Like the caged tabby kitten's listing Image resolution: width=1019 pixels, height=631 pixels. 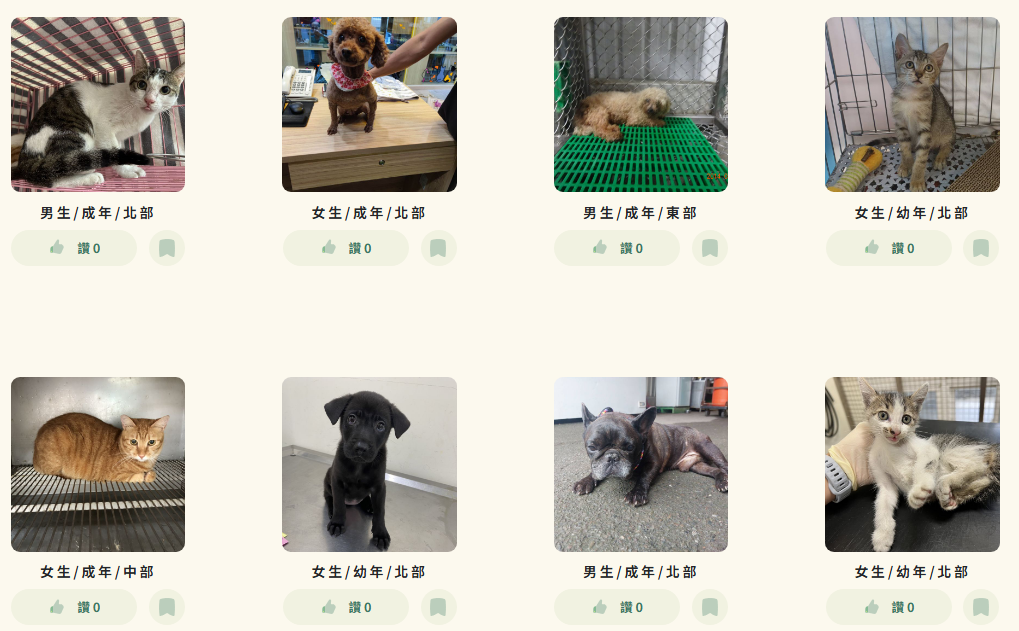pos(888,248)
